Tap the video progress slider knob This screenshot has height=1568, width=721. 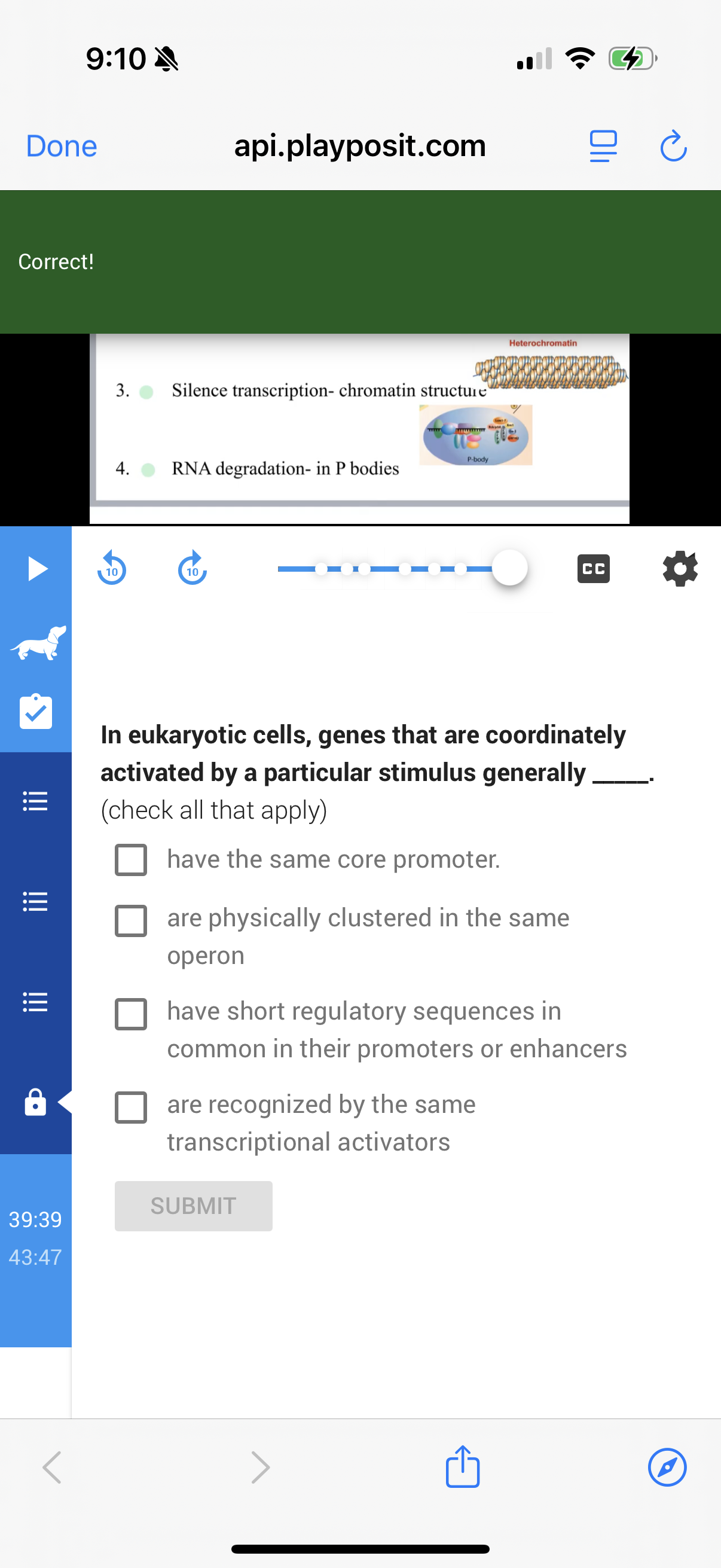(509, 568)
